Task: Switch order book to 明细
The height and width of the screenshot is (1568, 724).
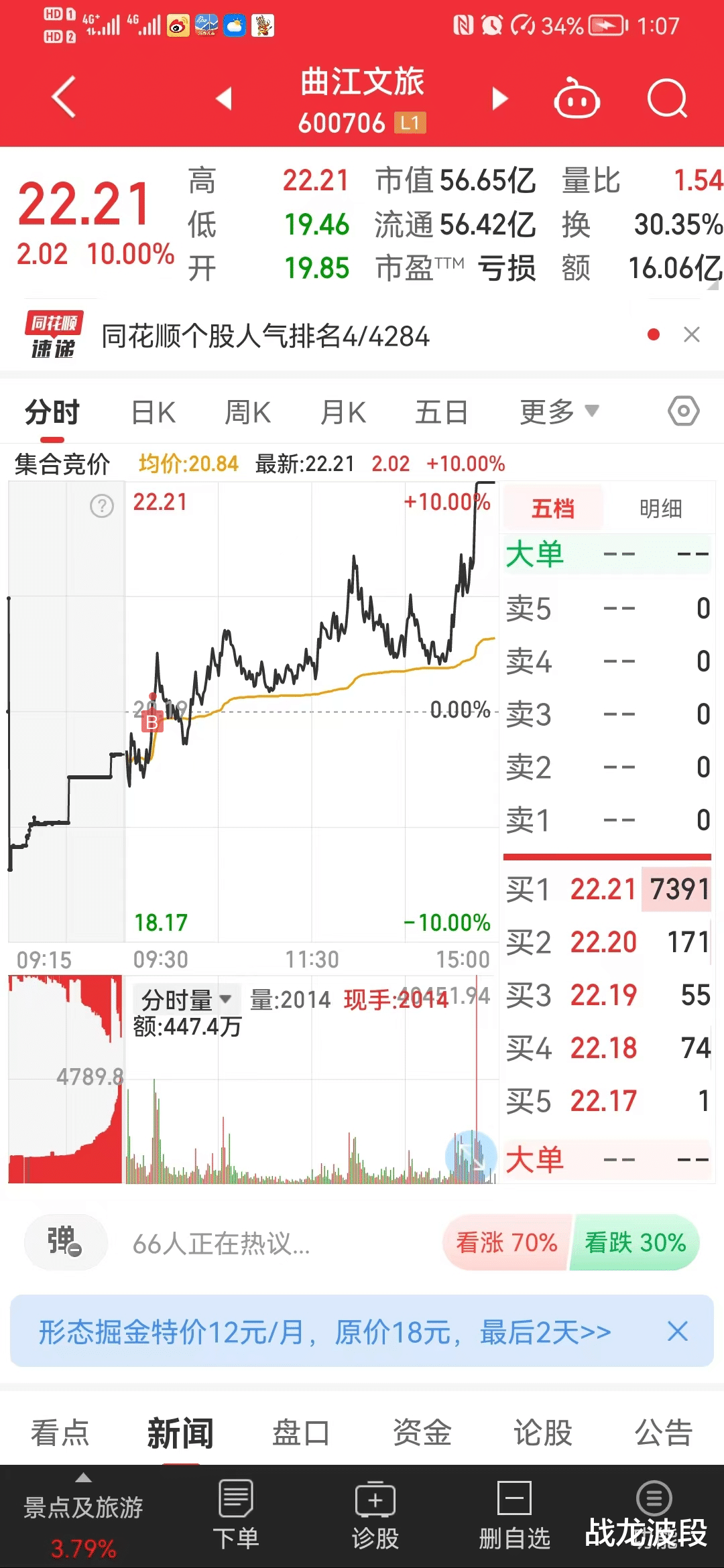Action: click(660, 509)
